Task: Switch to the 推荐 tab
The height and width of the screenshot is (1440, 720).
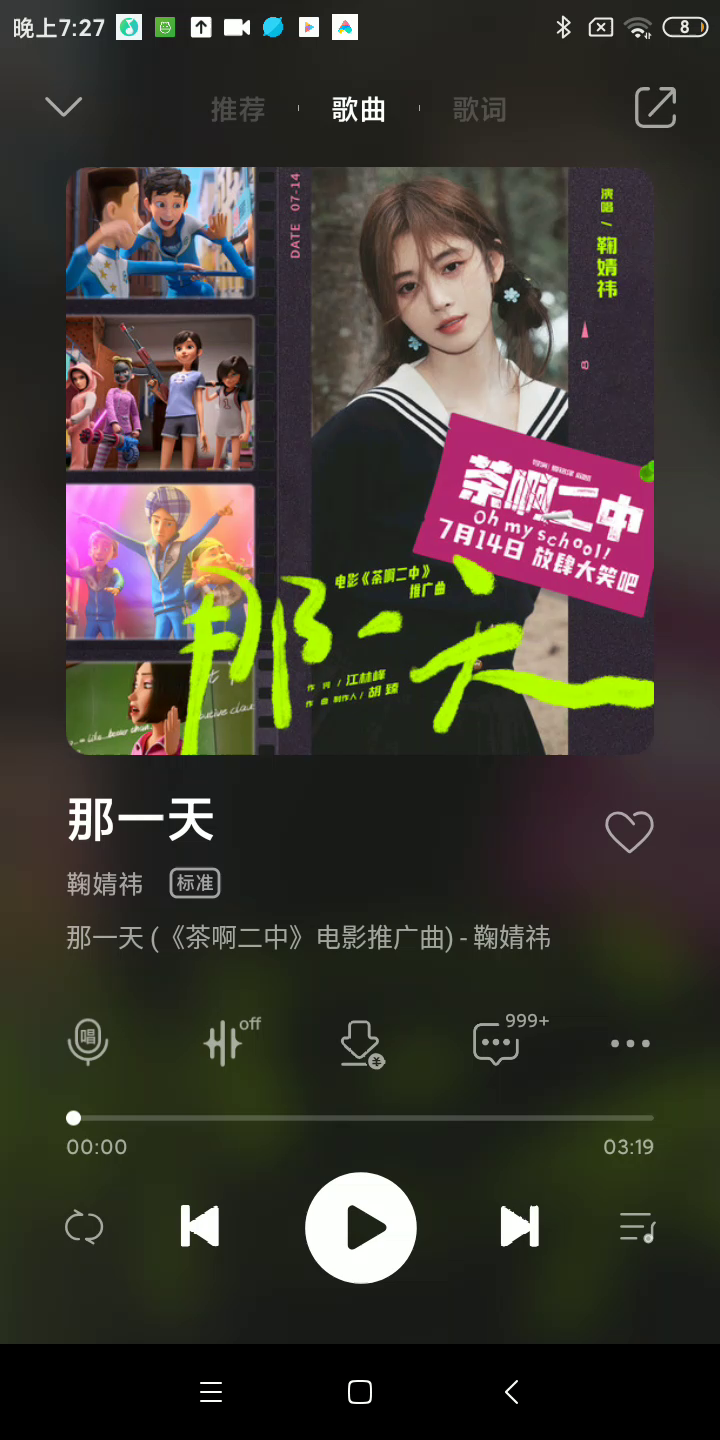Action: point(238,109)
